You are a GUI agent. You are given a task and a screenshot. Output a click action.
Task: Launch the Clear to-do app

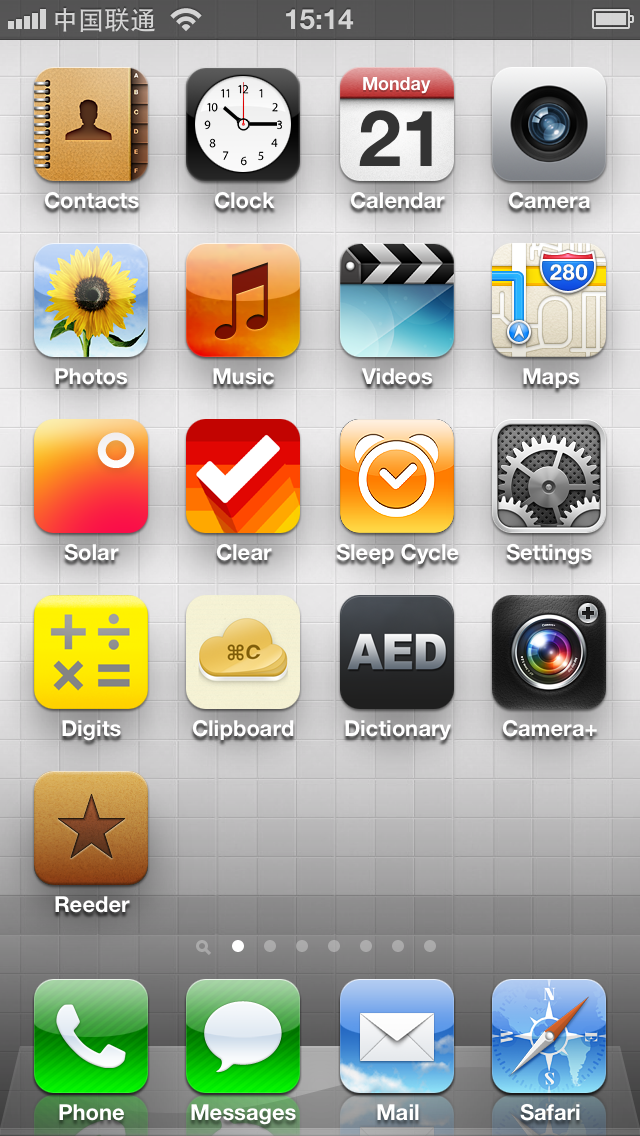pyautogui.click(x=243, y=477)
